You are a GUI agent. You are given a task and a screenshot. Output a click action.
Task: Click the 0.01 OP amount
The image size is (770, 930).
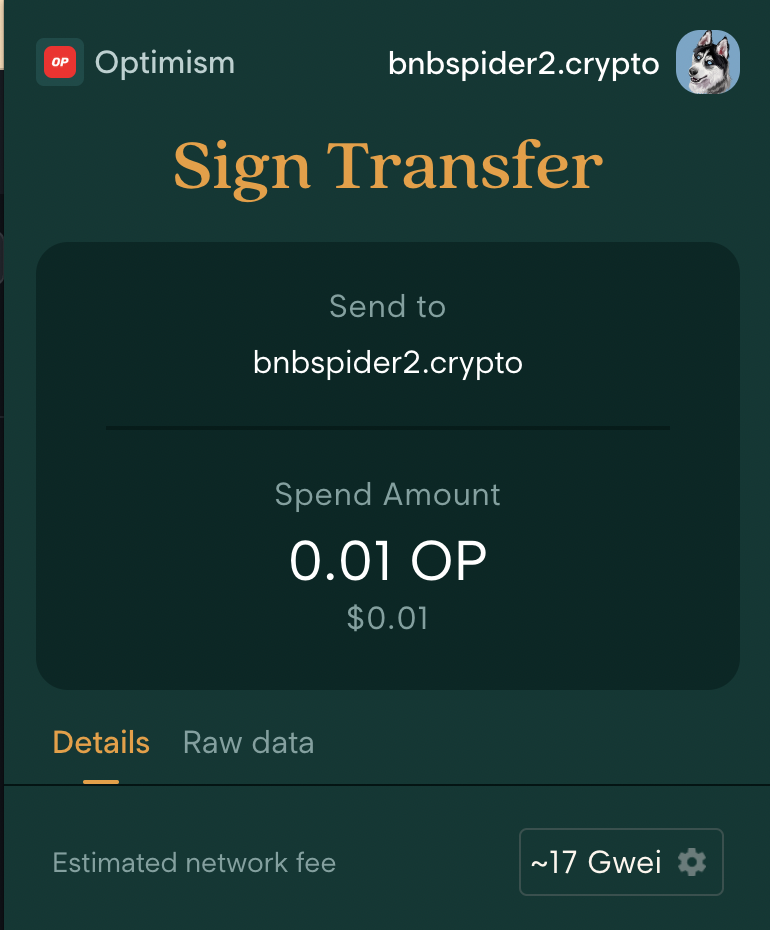(387, 560)
